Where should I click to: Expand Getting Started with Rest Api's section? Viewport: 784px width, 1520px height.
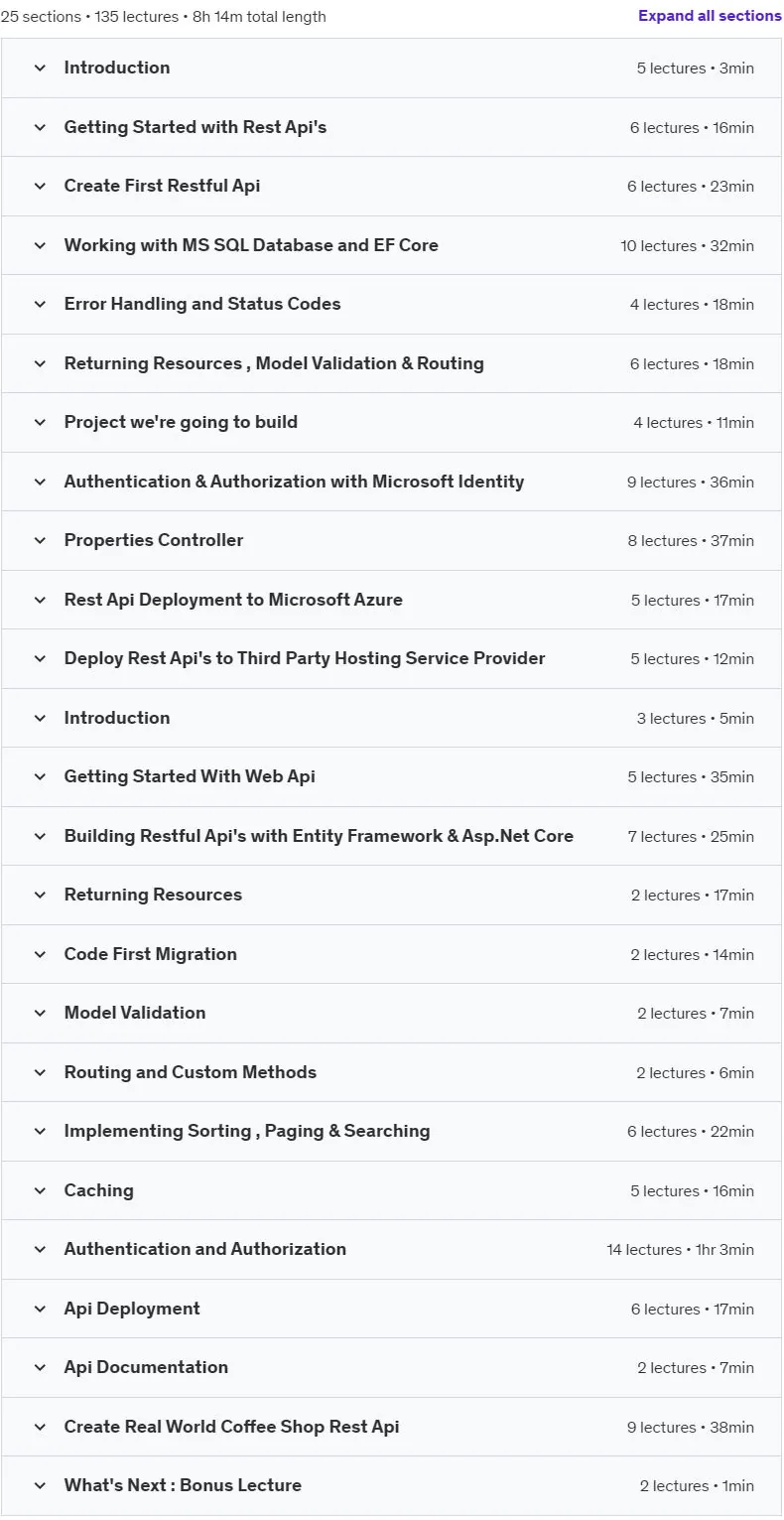391,127
